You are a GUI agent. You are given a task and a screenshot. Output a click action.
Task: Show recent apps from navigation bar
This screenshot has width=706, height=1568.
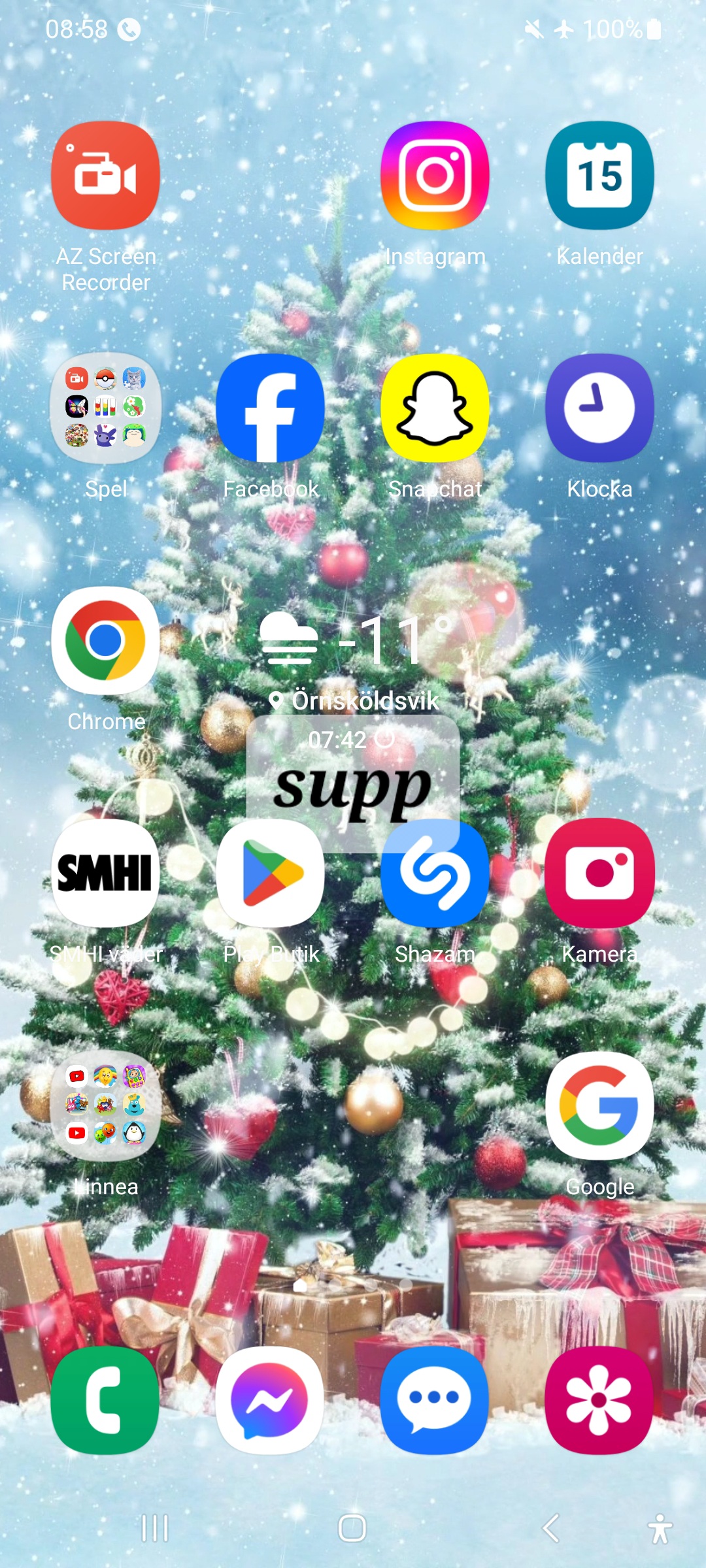155,1528
